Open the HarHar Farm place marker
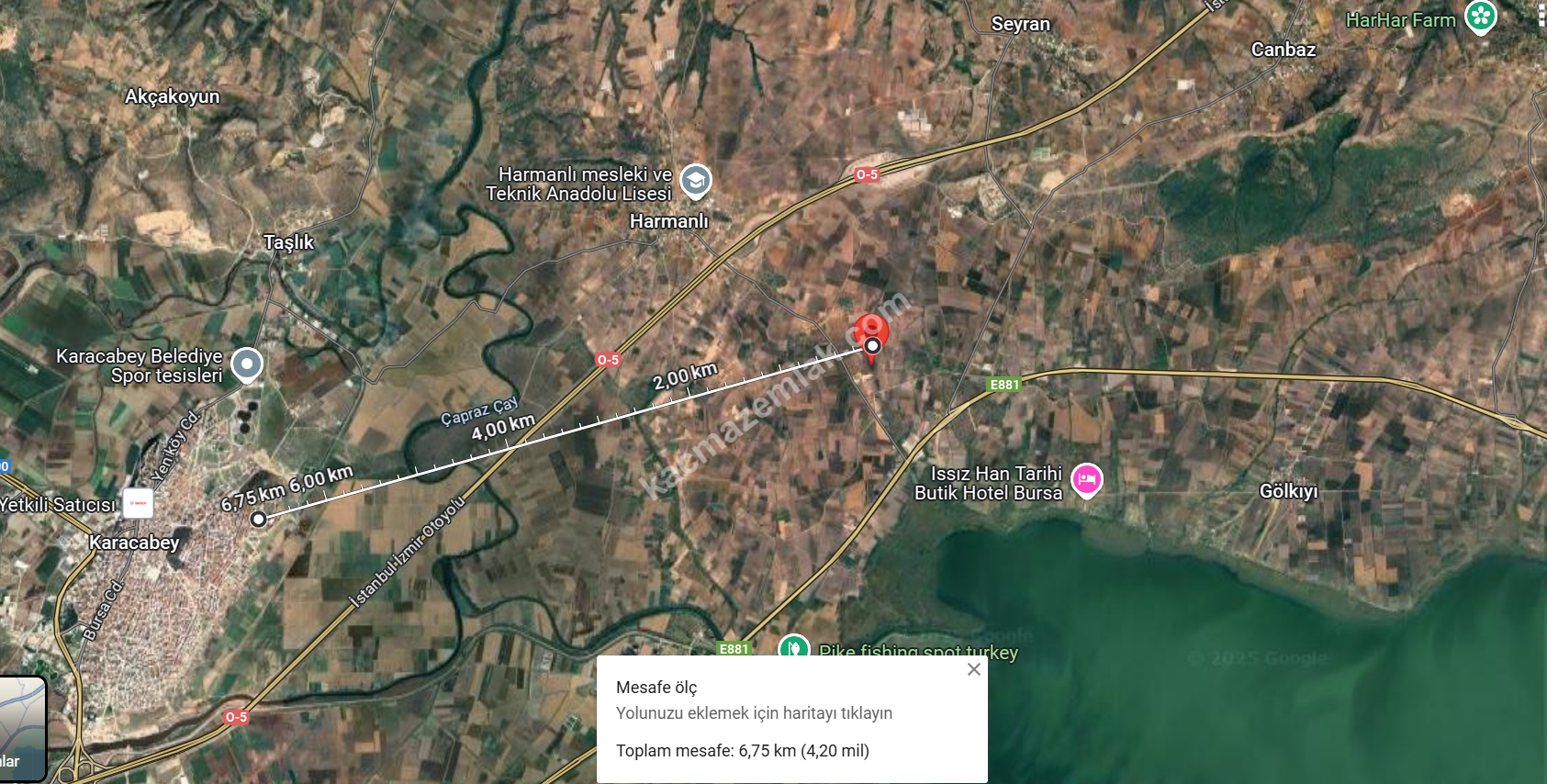 1480,17
